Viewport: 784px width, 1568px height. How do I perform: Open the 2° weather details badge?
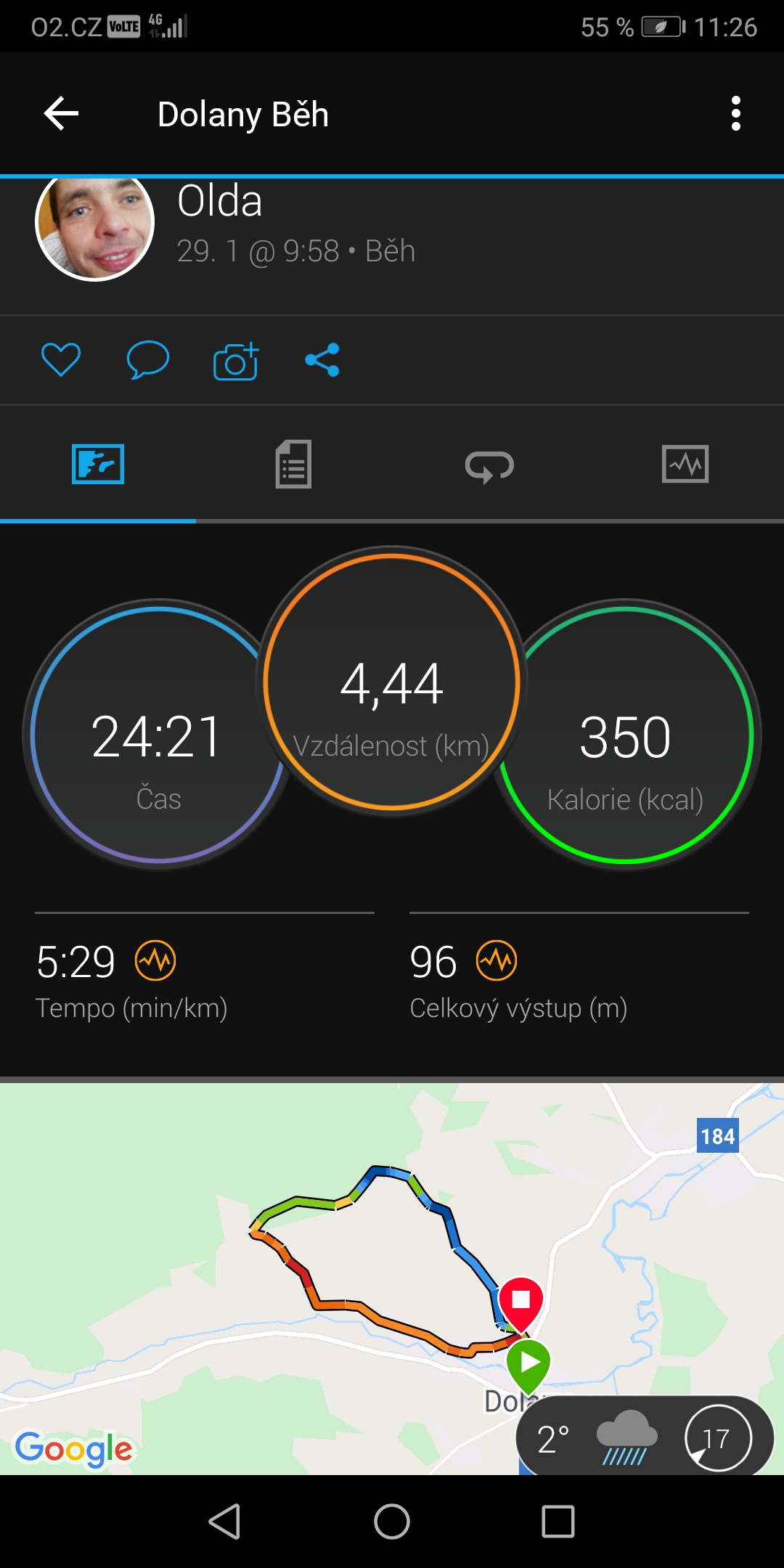tap(645, 1436)
